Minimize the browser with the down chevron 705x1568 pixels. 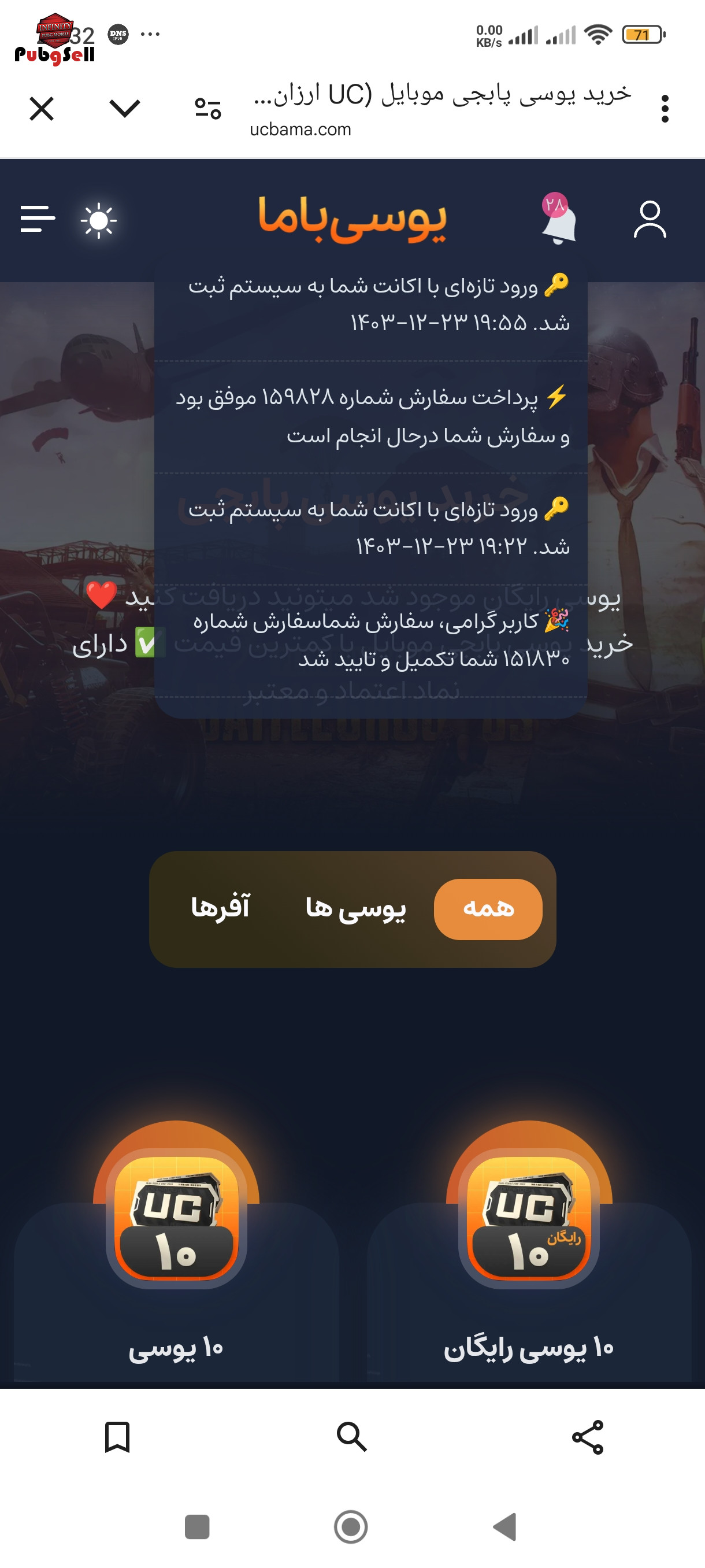tap(125, 109)
